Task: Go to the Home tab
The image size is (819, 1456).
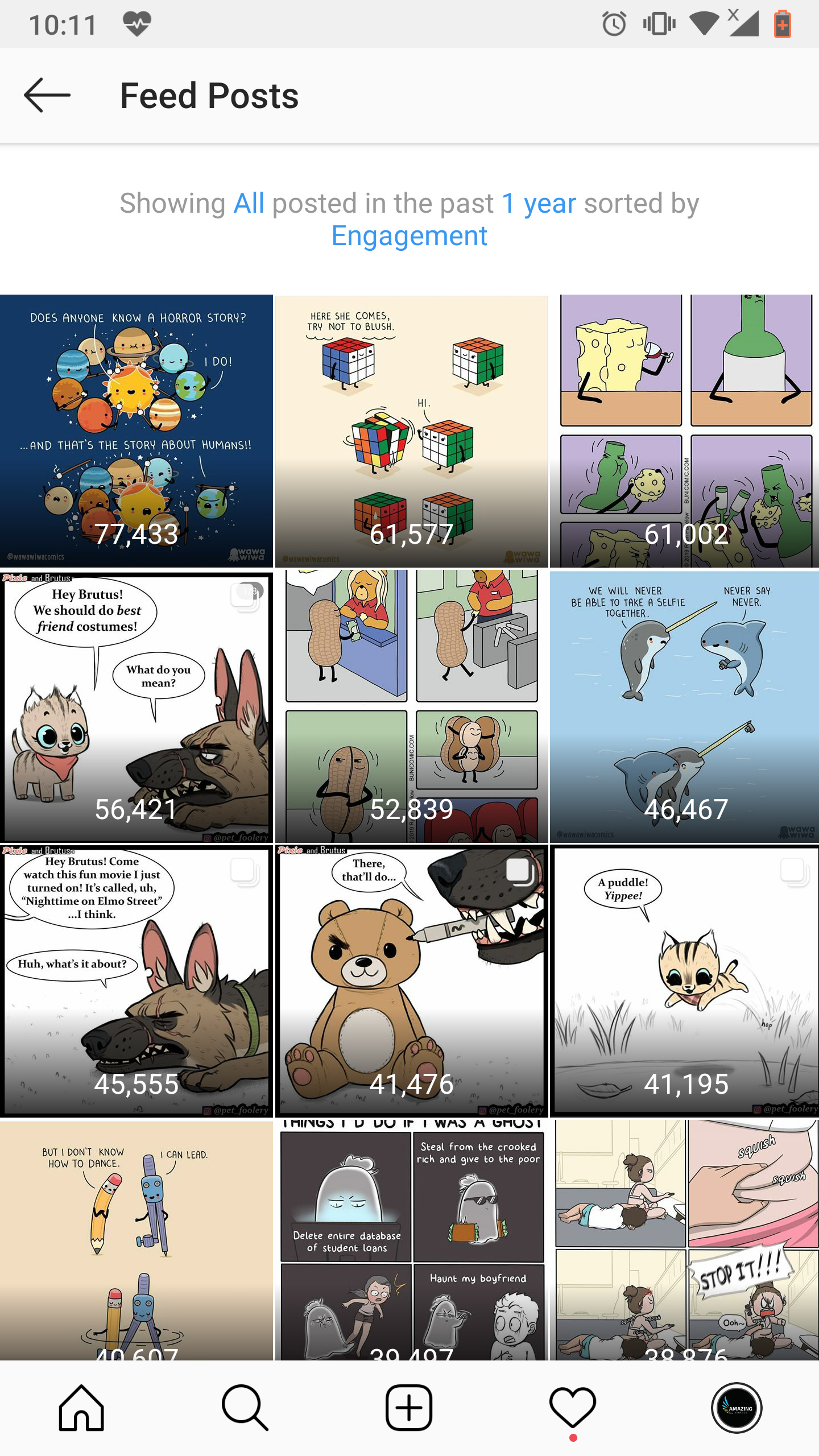Action: point(81,1408)
